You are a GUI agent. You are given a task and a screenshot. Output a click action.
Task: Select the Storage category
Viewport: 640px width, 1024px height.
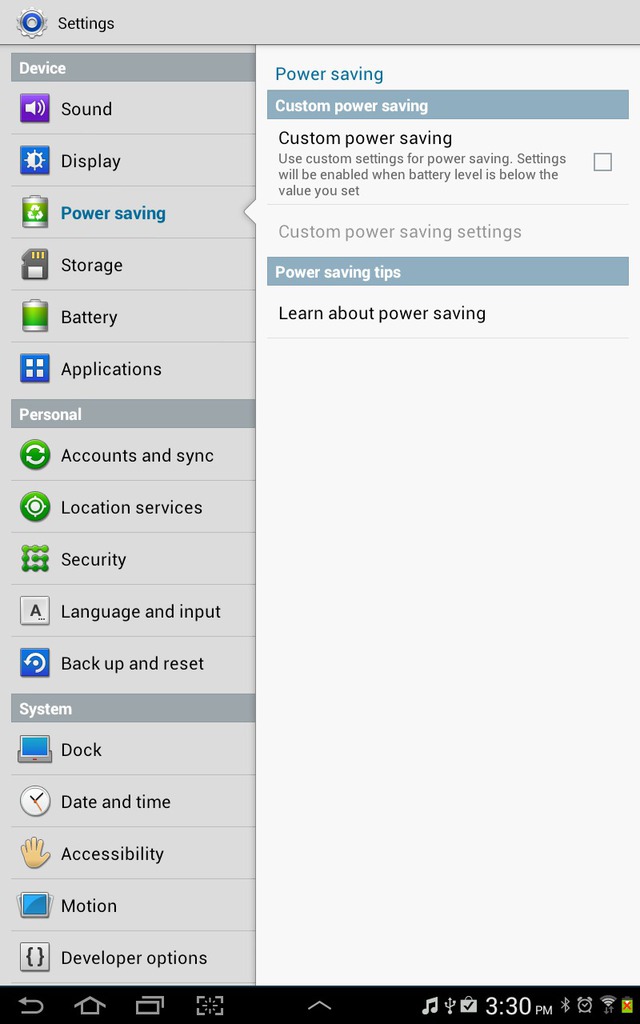(x=133, y=264)
